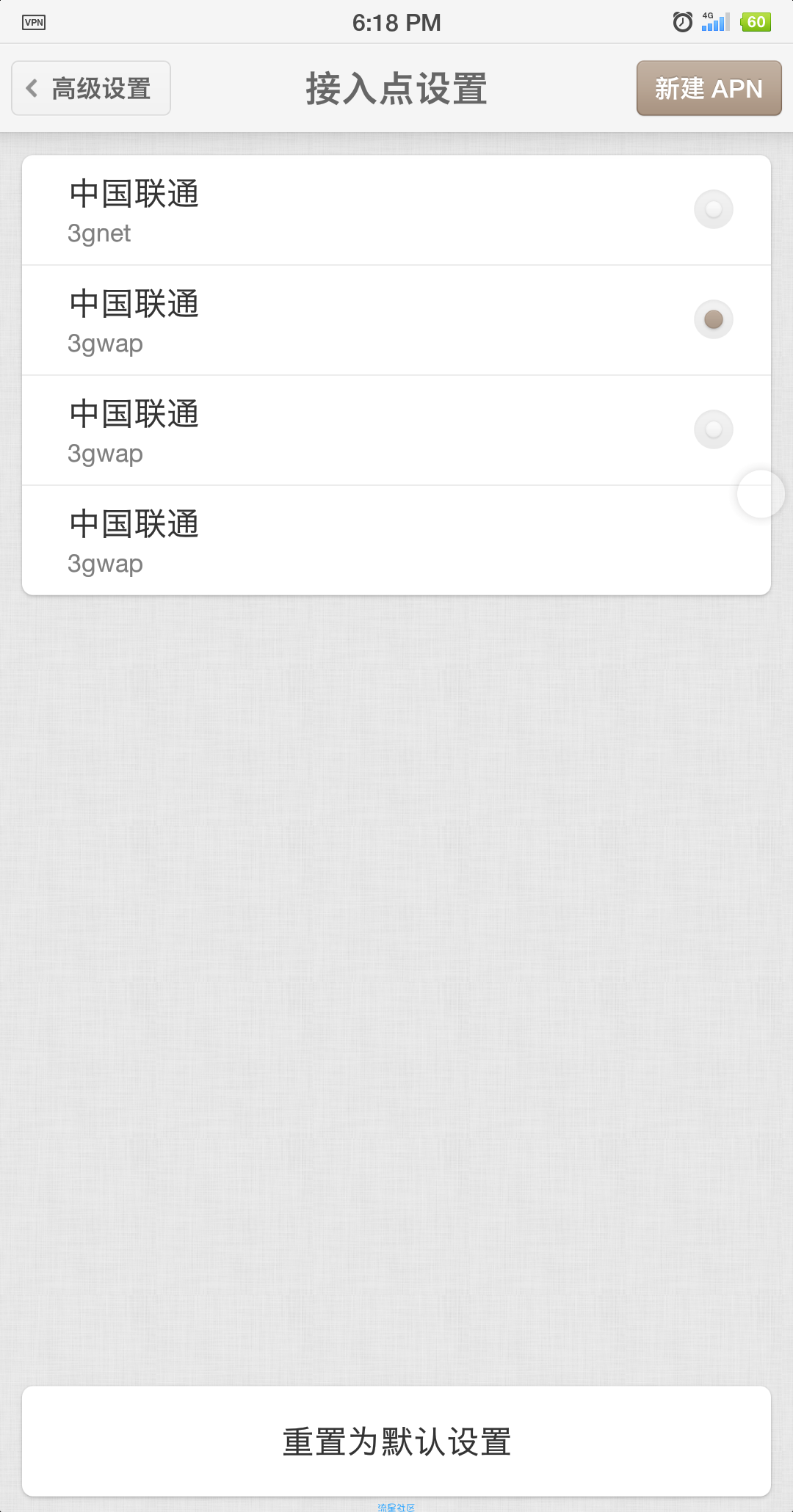This screenshot has height=1512, width=793.
Task: Go back to 高级设置
Action: click(91, 88)
